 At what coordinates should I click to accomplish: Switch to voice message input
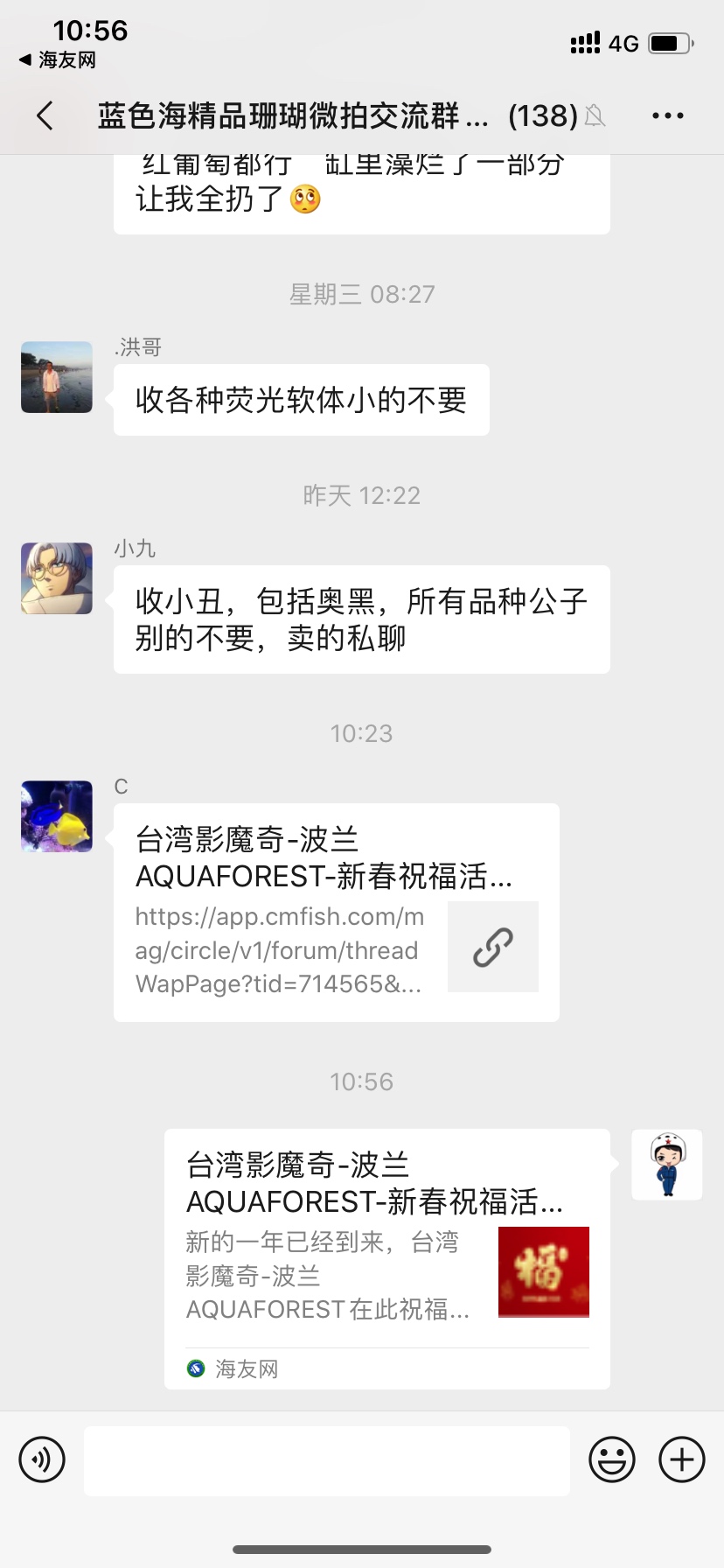coord(42,1459)
